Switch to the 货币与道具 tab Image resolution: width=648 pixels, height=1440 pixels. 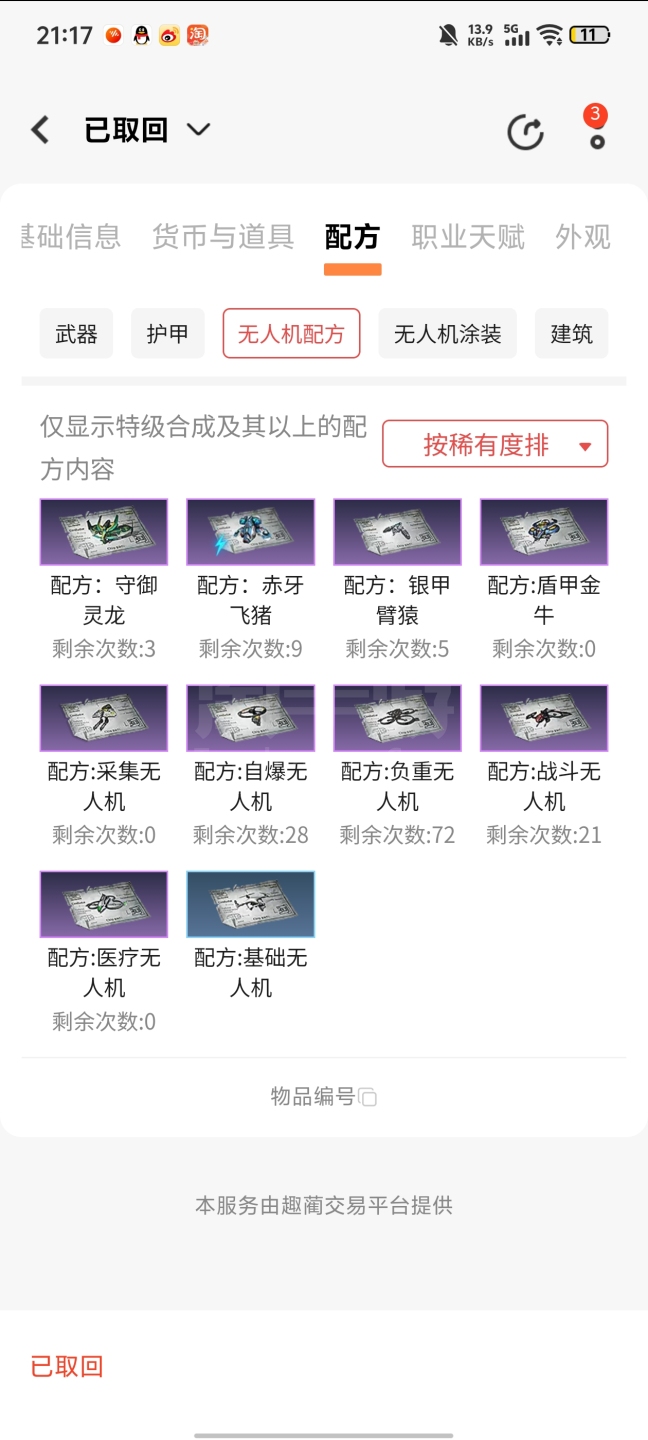point(222,237)
